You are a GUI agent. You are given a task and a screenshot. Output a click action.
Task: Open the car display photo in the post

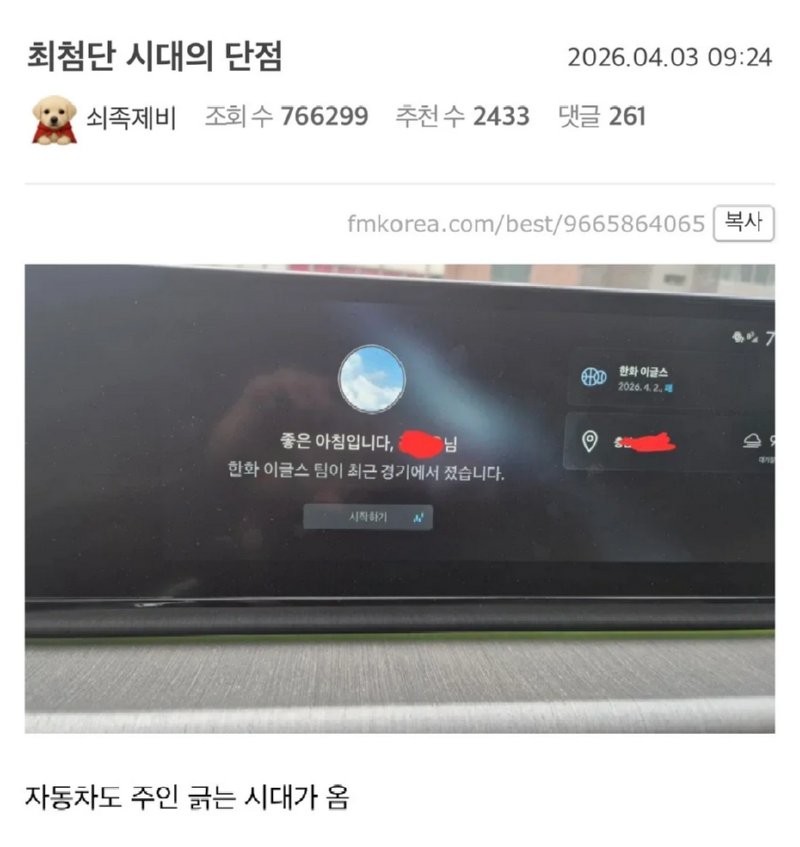pos(400,498)
